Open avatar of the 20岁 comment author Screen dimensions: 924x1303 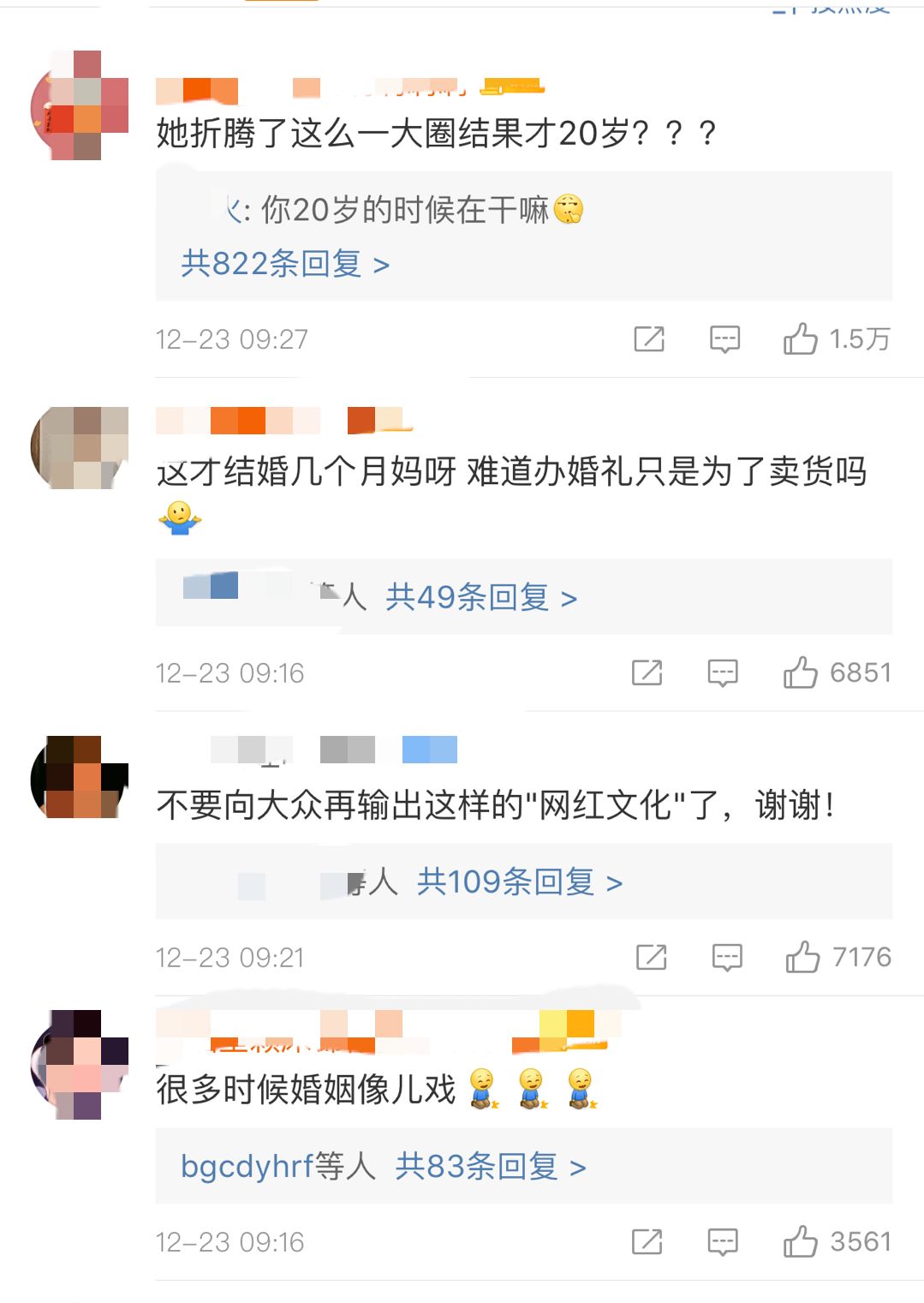(79, 106)
